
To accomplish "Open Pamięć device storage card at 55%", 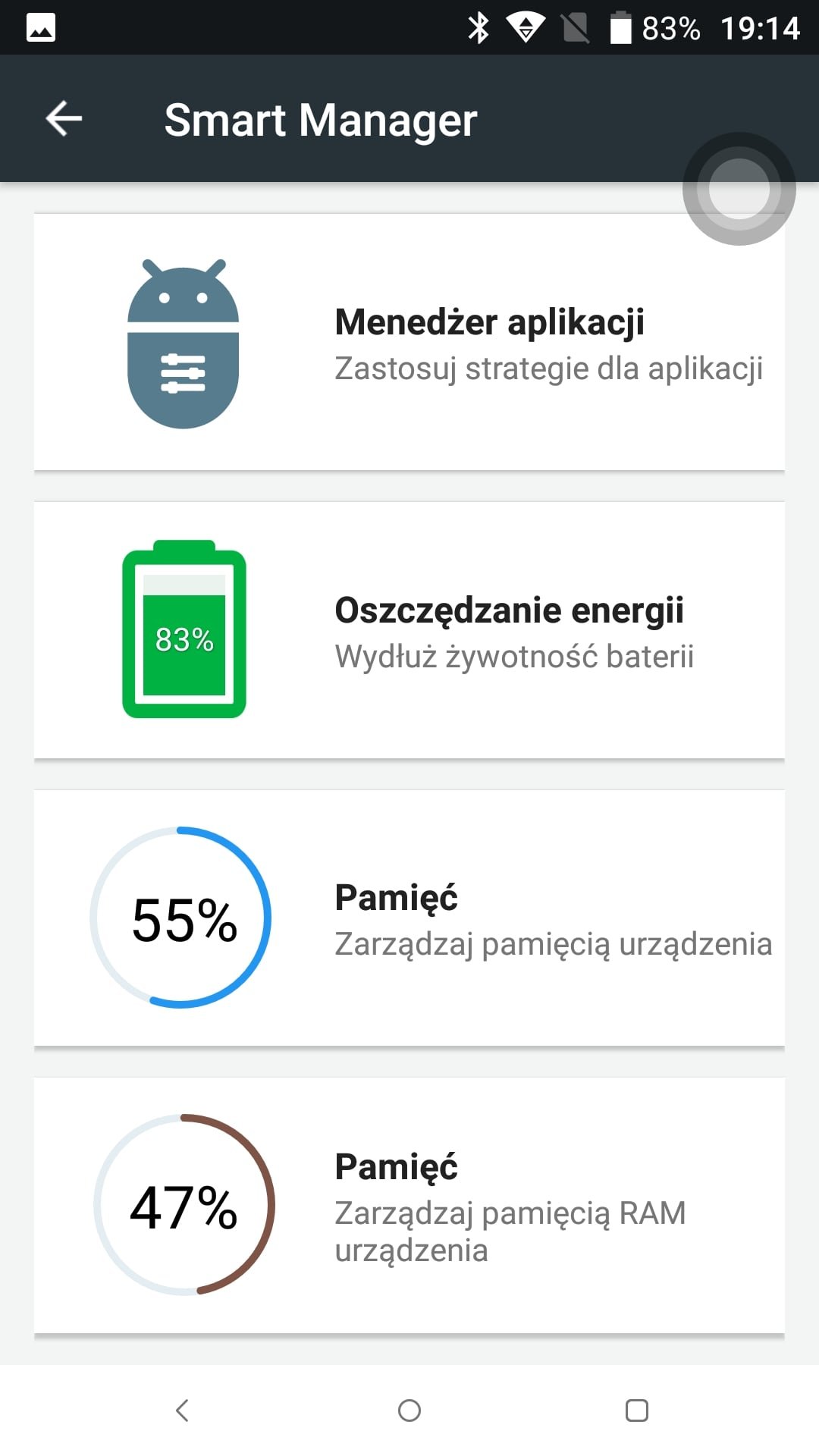I will [409, 918].
